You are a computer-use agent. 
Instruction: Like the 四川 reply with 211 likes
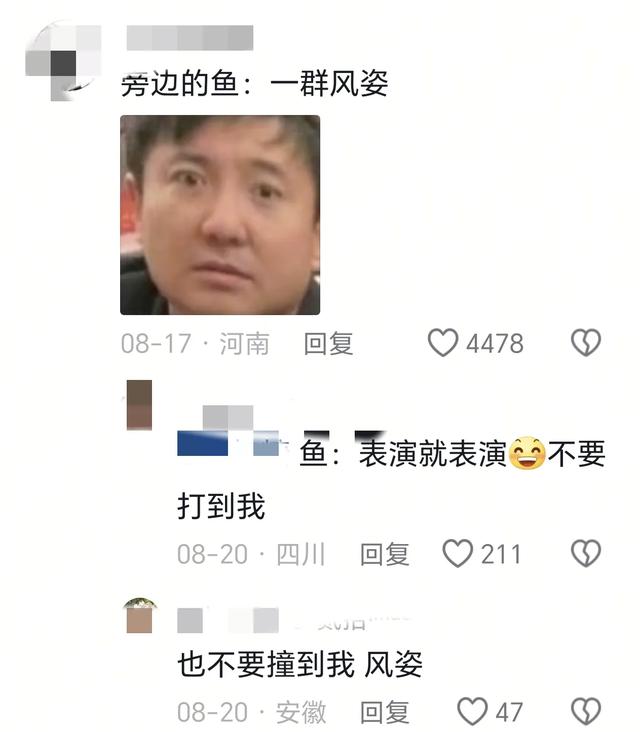[x=457, y=554]
